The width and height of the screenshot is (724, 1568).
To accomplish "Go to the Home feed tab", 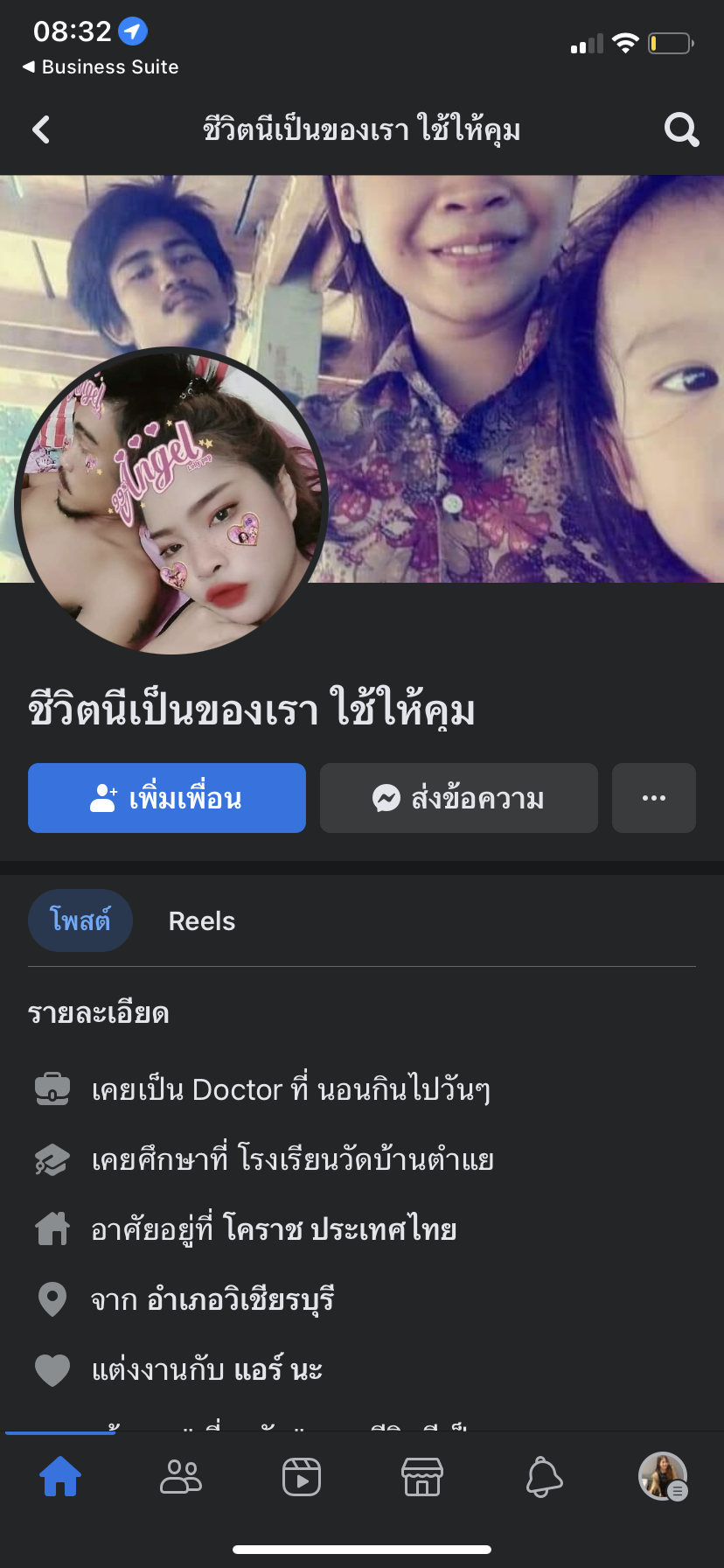I will coord(60,1477).
